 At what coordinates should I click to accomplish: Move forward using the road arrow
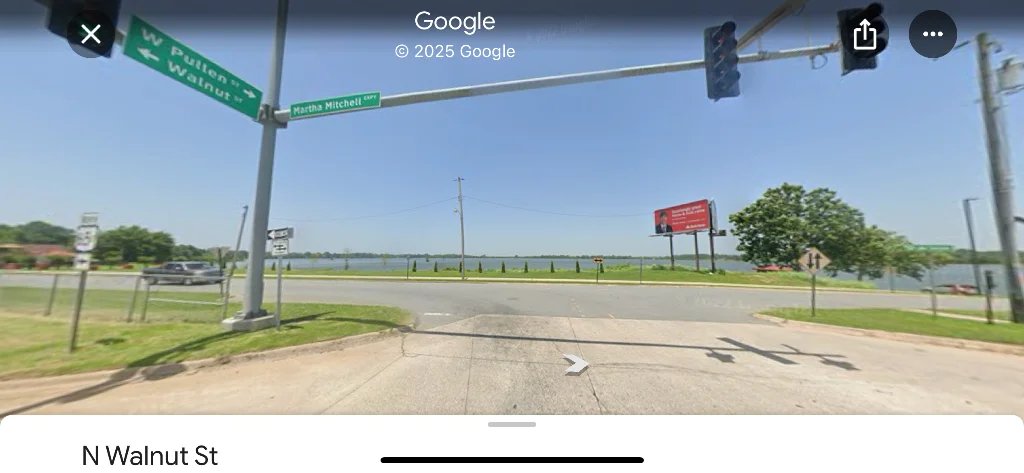click(x=576, y=364)
